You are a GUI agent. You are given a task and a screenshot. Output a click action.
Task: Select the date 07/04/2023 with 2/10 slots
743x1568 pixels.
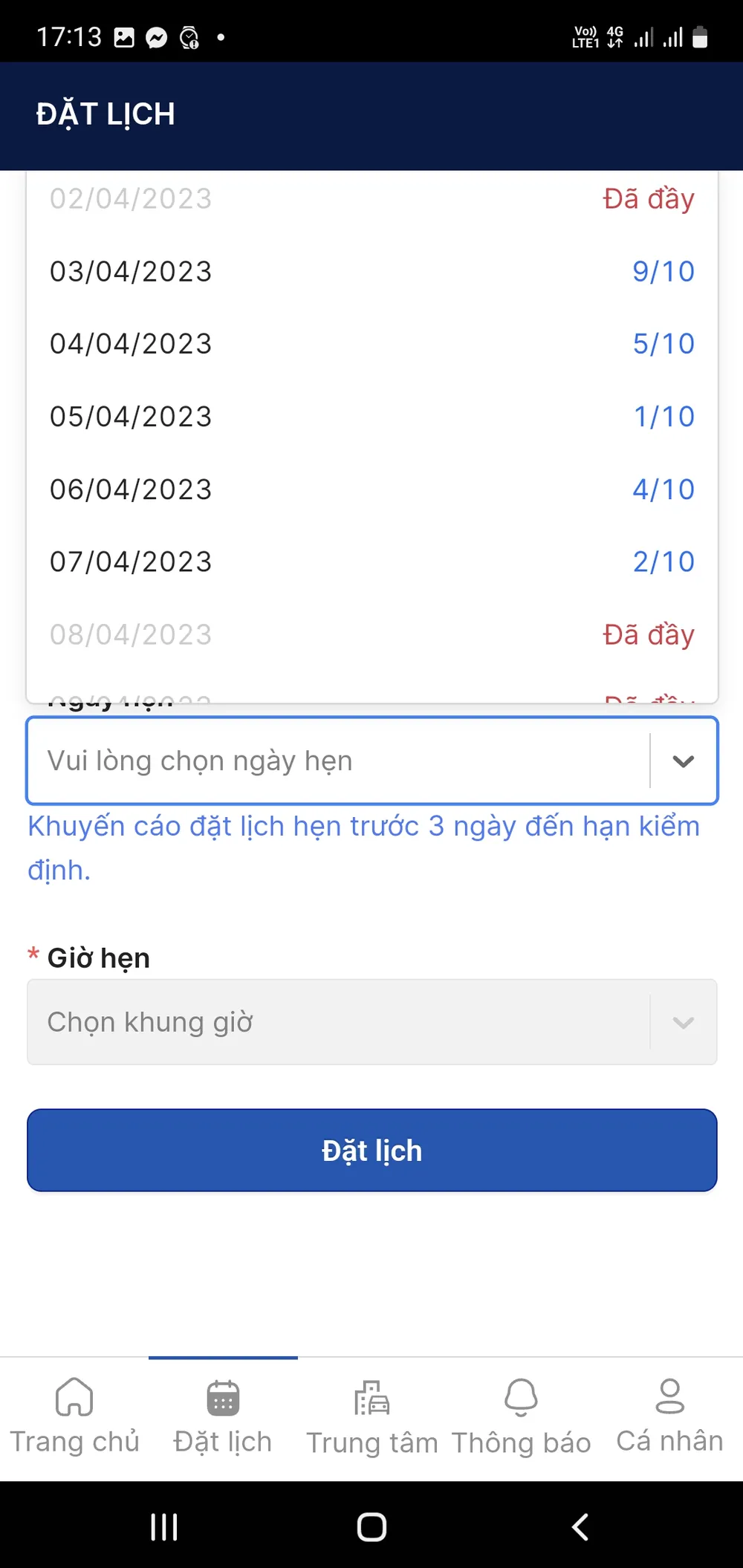coord(371,561)
